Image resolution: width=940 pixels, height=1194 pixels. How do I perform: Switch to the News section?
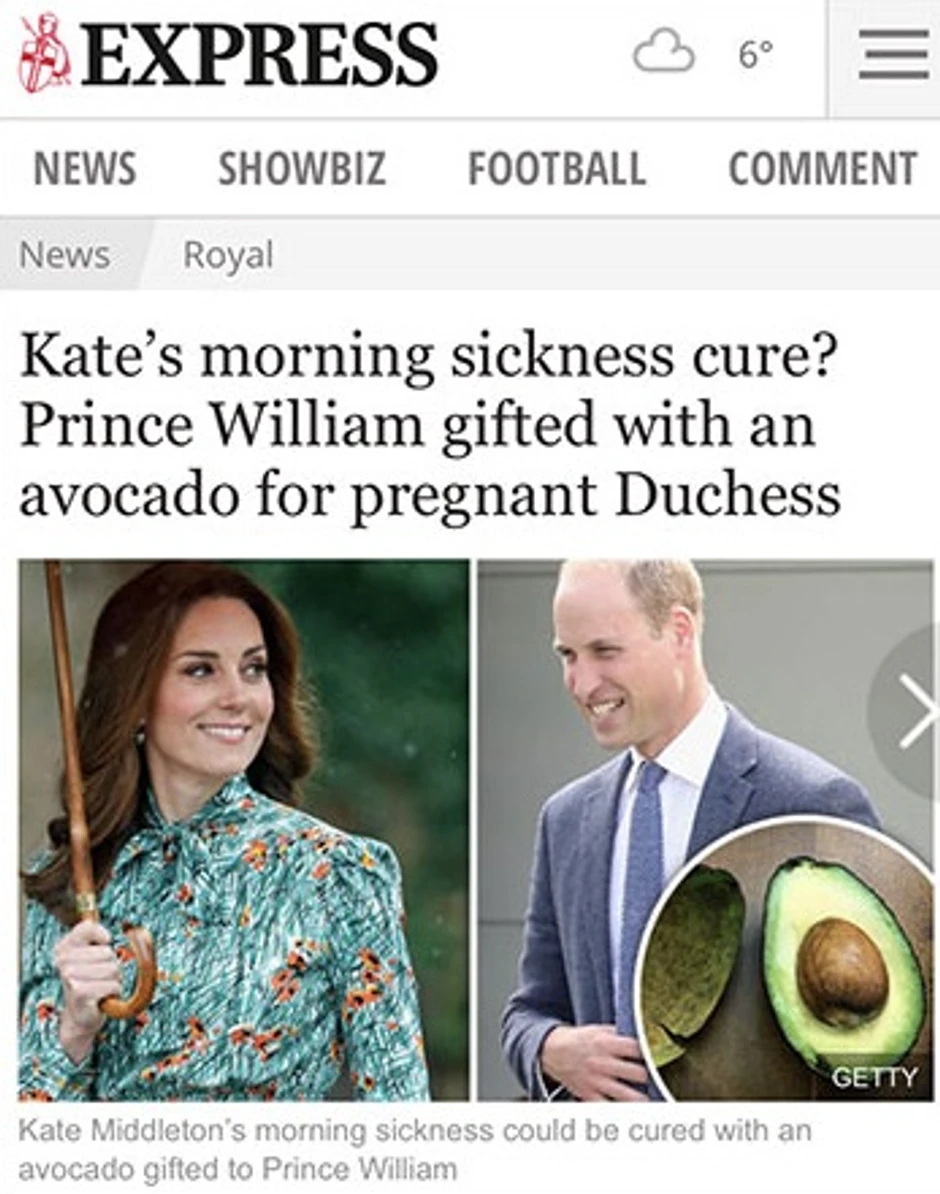85,168
